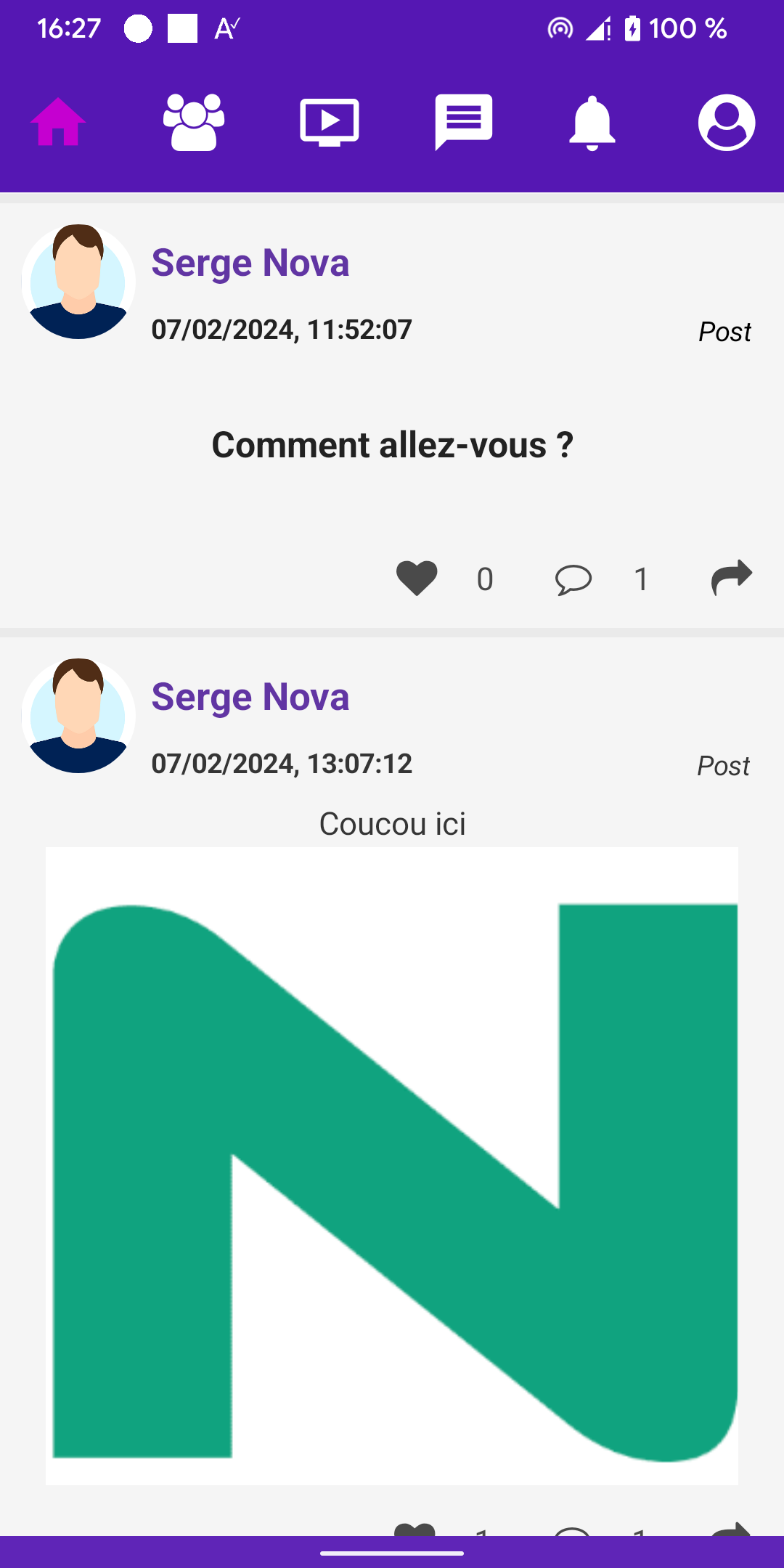This screenshot has width=784, height=1568.
Task: Open Serge Nova's profile from the 11:52:07 post
Action: [250, 263]
